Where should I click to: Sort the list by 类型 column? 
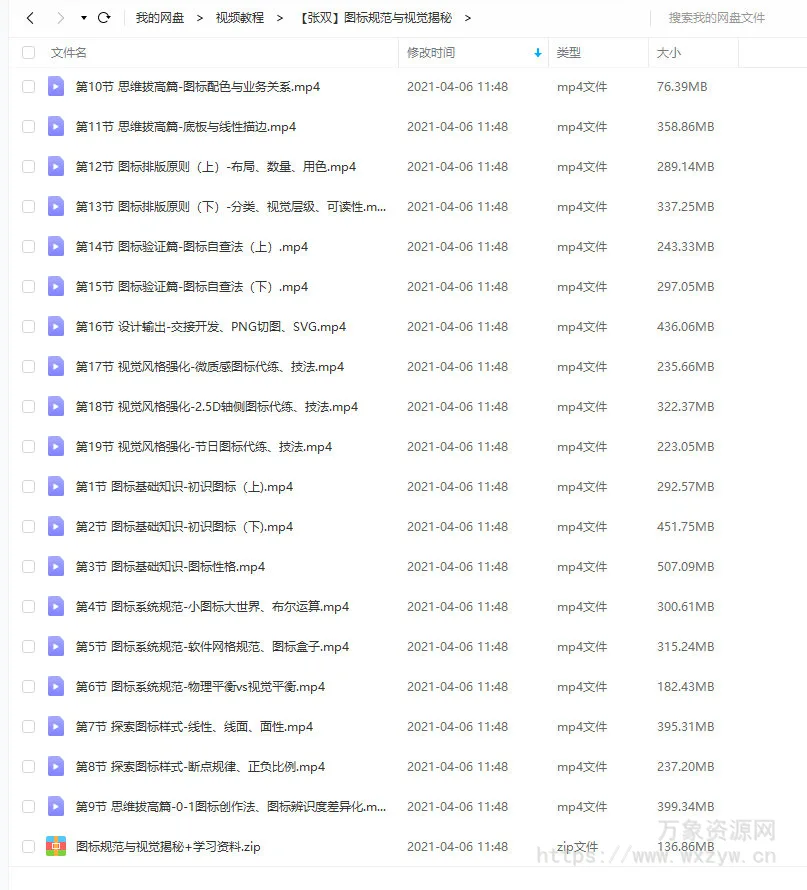click(569, 53)
